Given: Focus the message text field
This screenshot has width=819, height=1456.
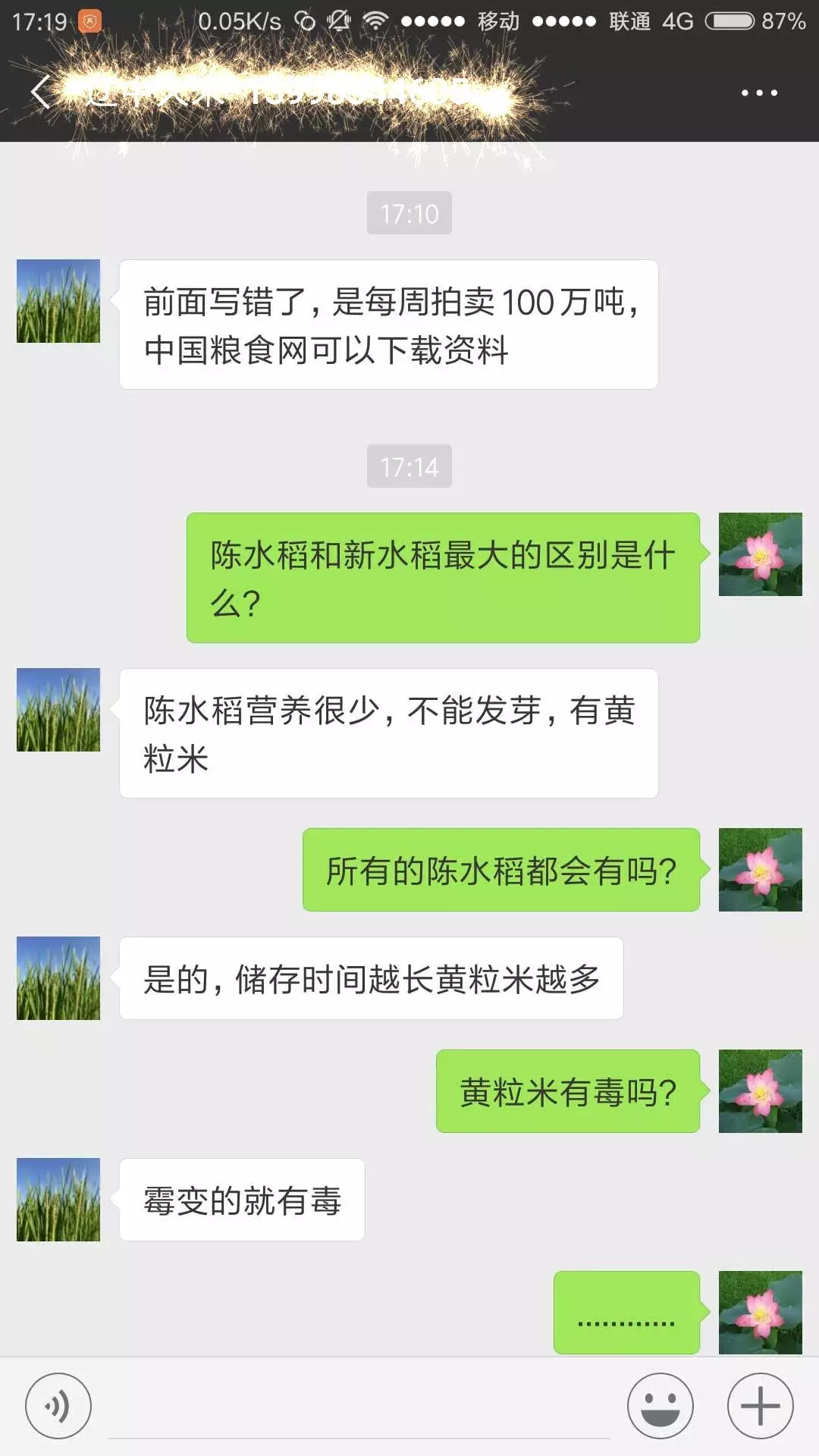Looking at the screenshot, I should coord(359,1407).
